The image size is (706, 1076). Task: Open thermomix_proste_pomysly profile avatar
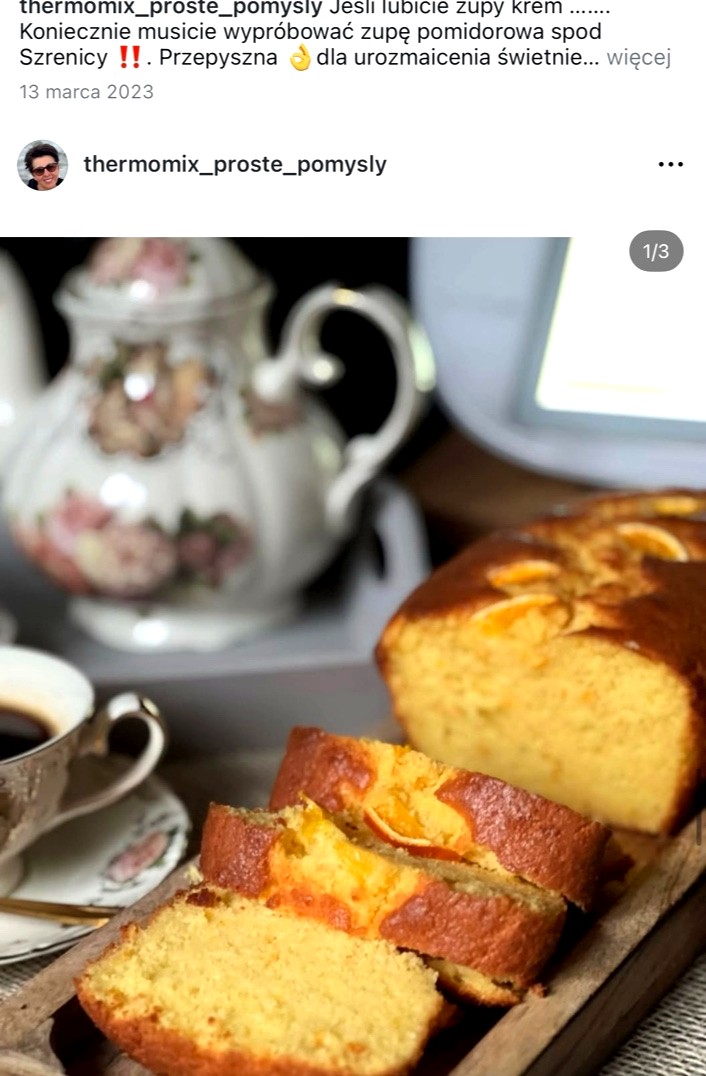(42, 165)
